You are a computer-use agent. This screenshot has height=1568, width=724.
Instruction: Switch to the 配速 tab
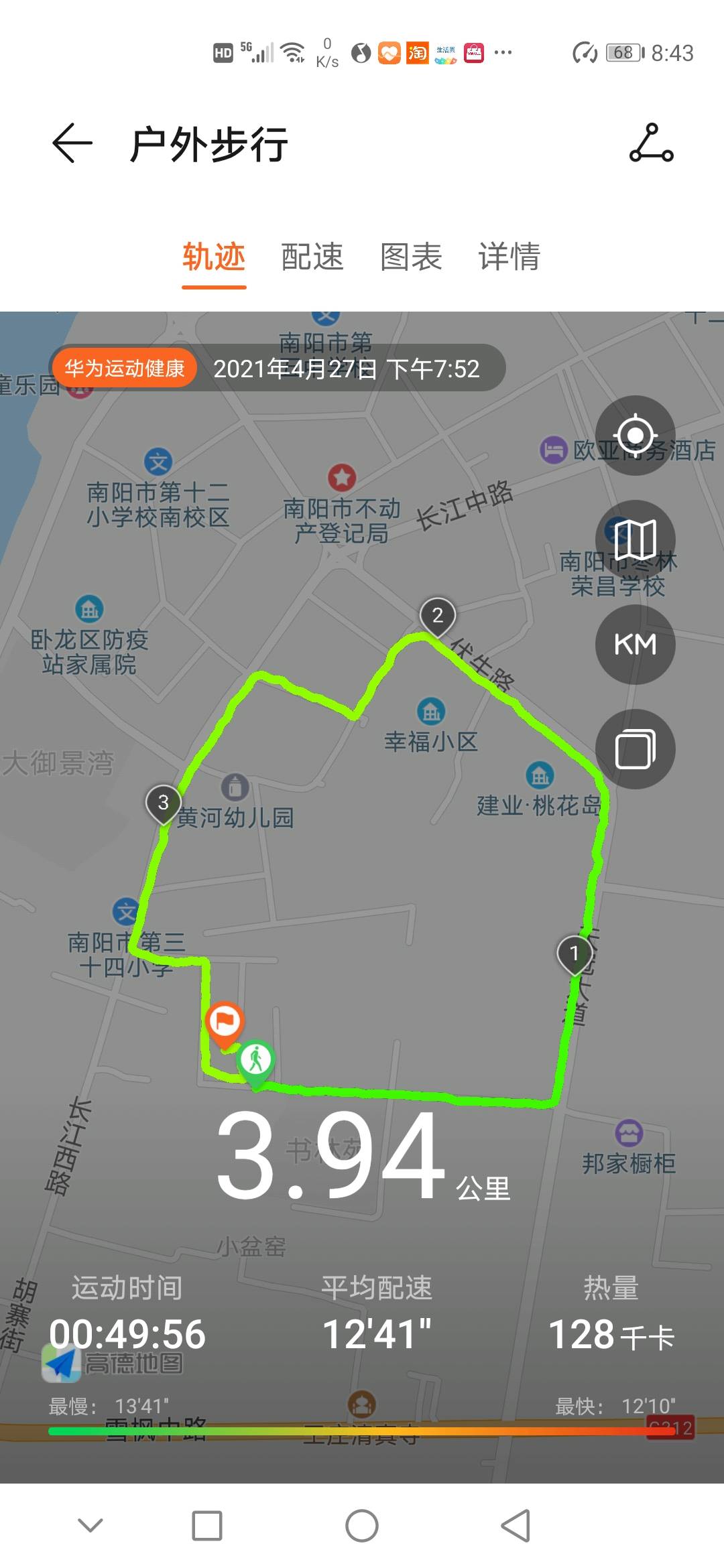click(312, 257)
